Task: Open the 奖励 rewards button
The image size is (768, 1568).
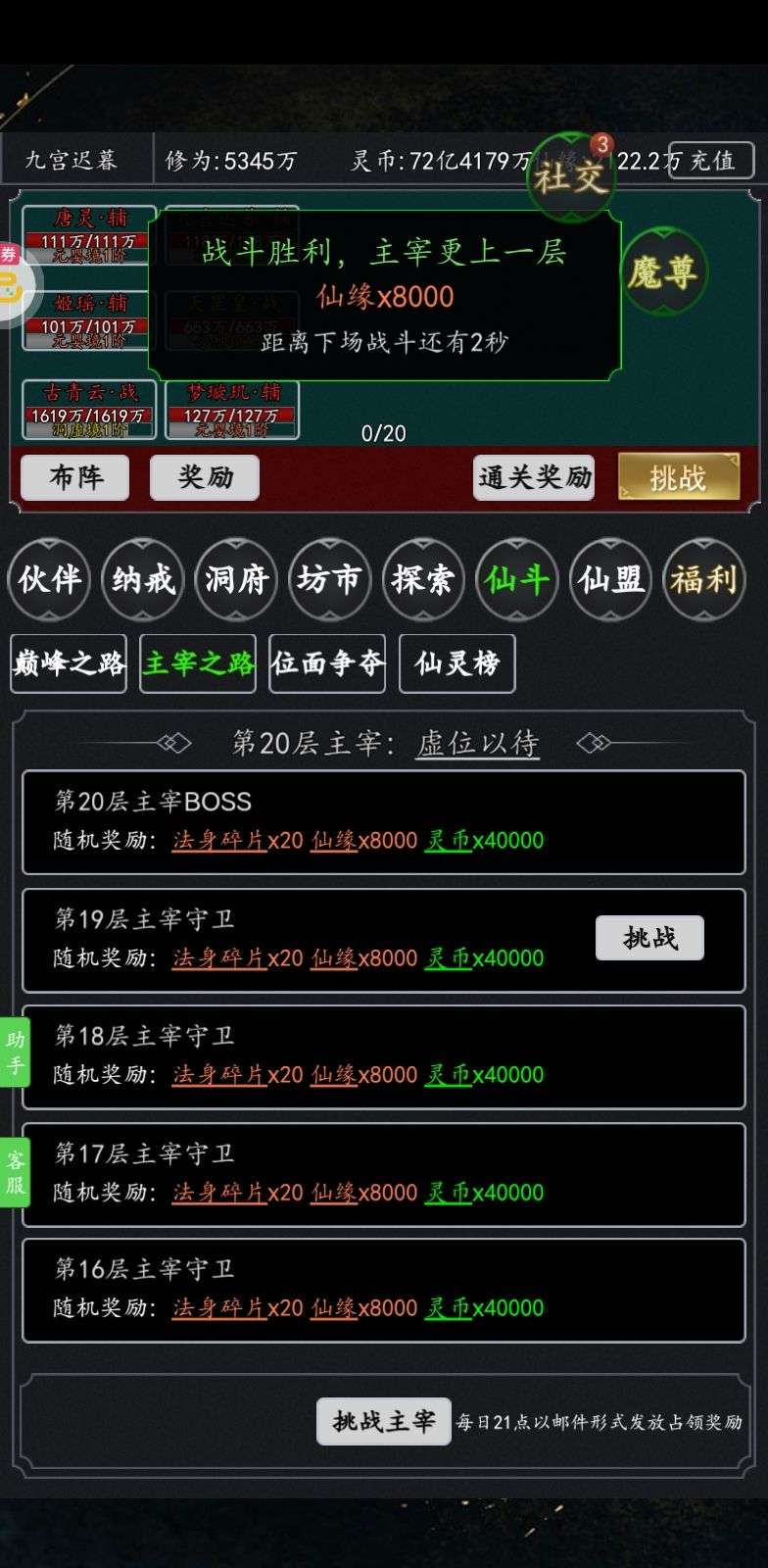Action: pyautogui.click(x=205, y=477)
